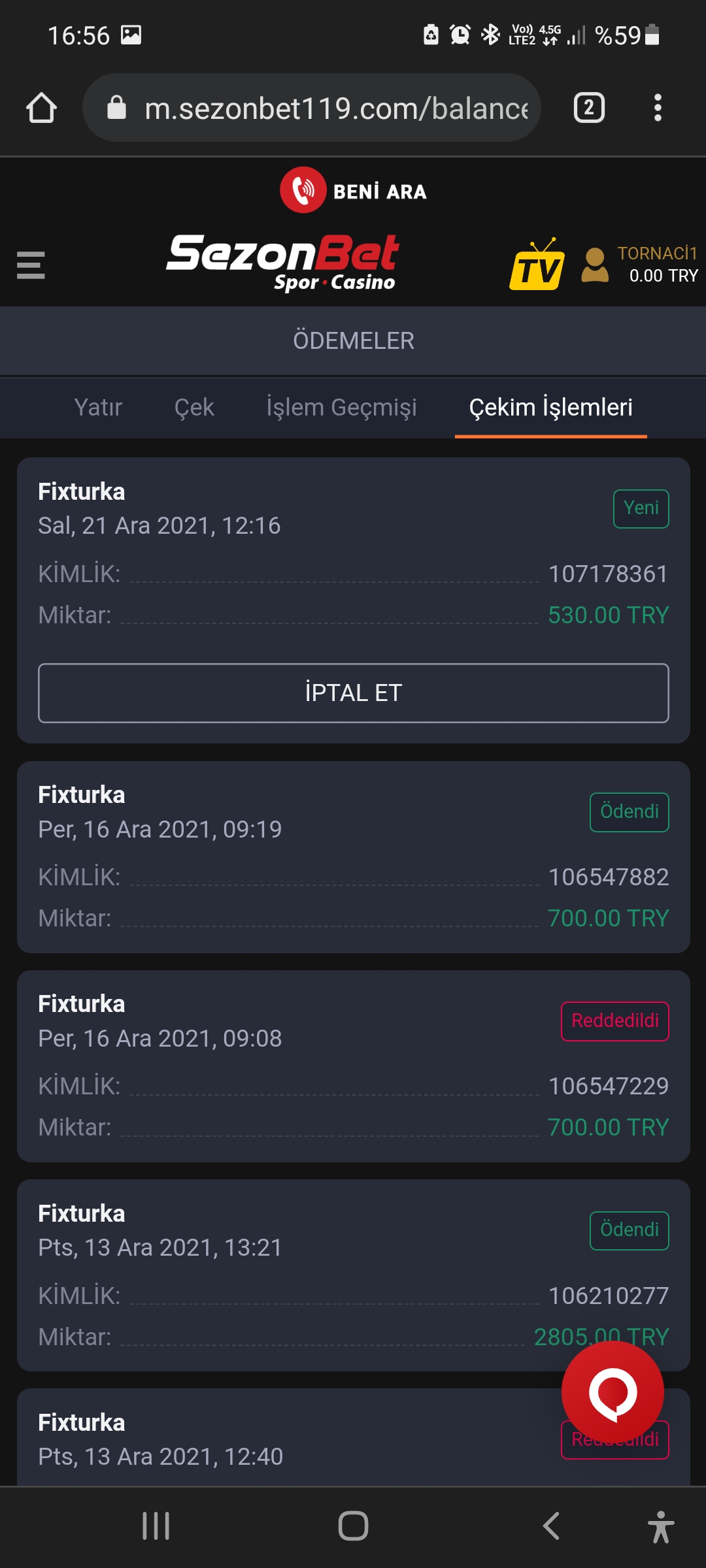Go to the browser home page

(x=41, y=108)
